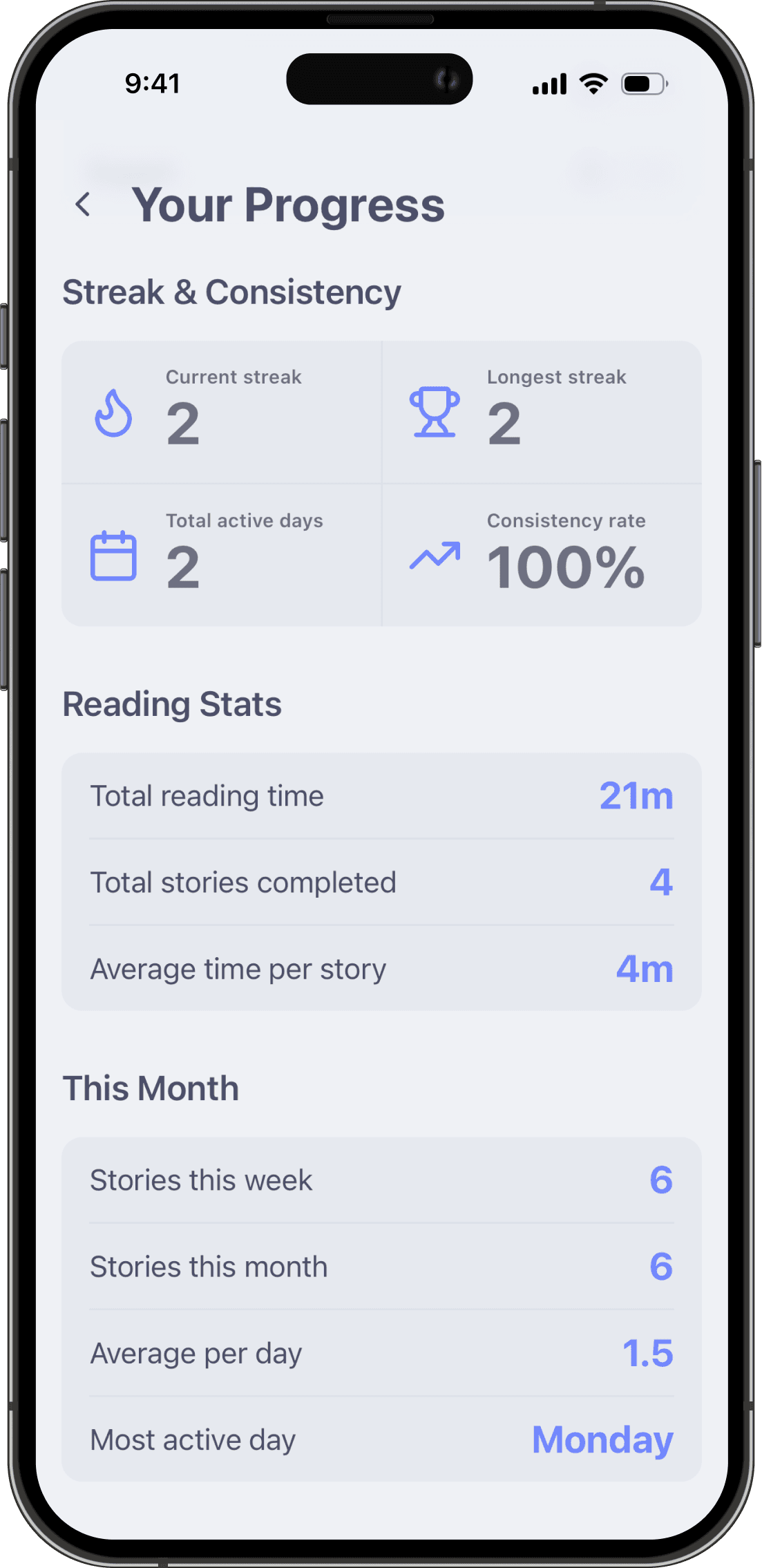Open the Reading Stats section header

pyautogui.click(x=172, y=703)
